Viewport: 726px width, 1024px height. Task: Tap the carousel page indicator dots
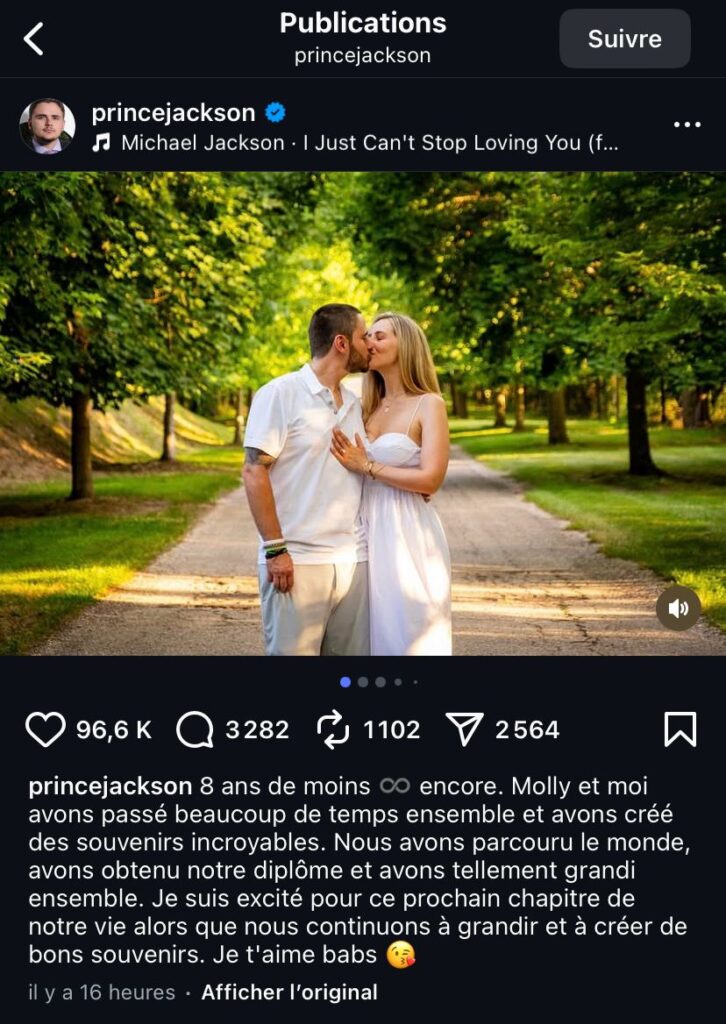click(x=378, y=682)
